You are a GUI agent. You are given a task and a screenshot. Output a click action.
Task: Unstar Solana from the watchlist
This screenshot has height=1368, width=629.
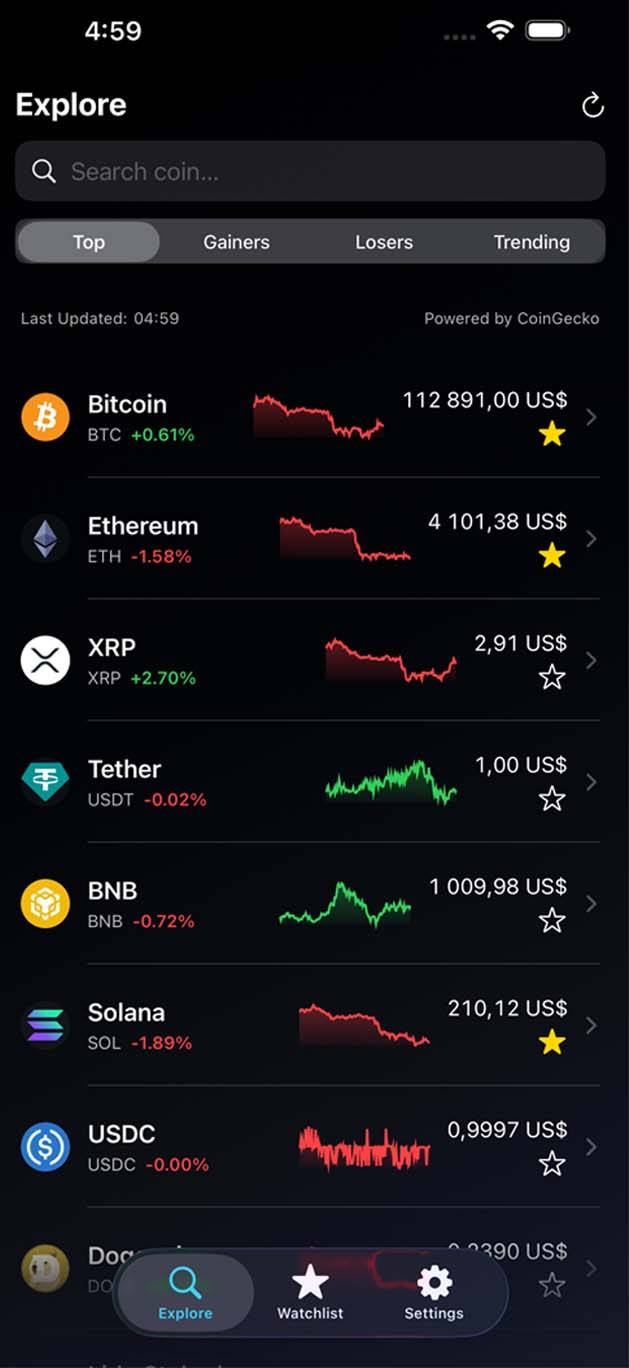coord(552,1043)
